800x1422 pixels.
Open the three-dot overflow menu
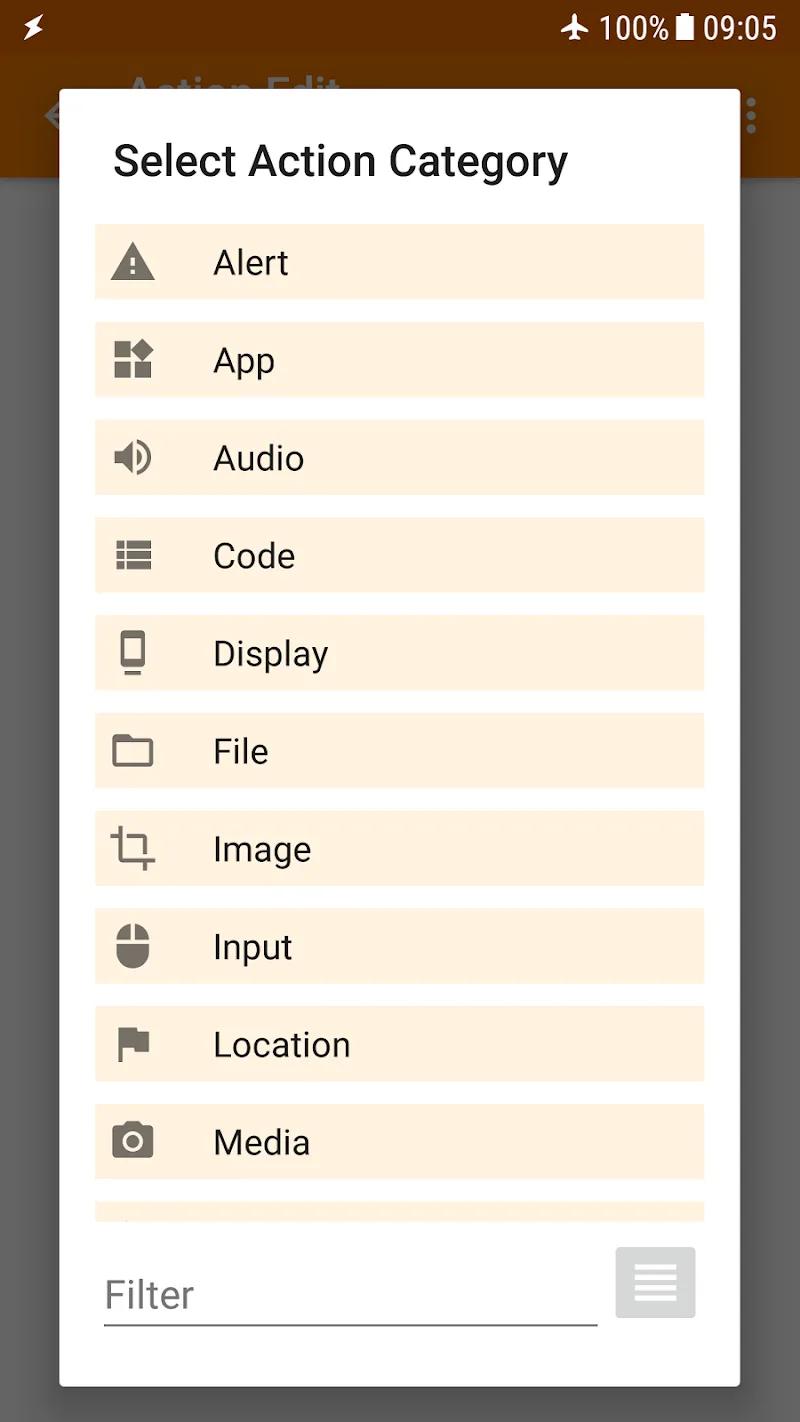pyautogui.click(x=750, y=115)
